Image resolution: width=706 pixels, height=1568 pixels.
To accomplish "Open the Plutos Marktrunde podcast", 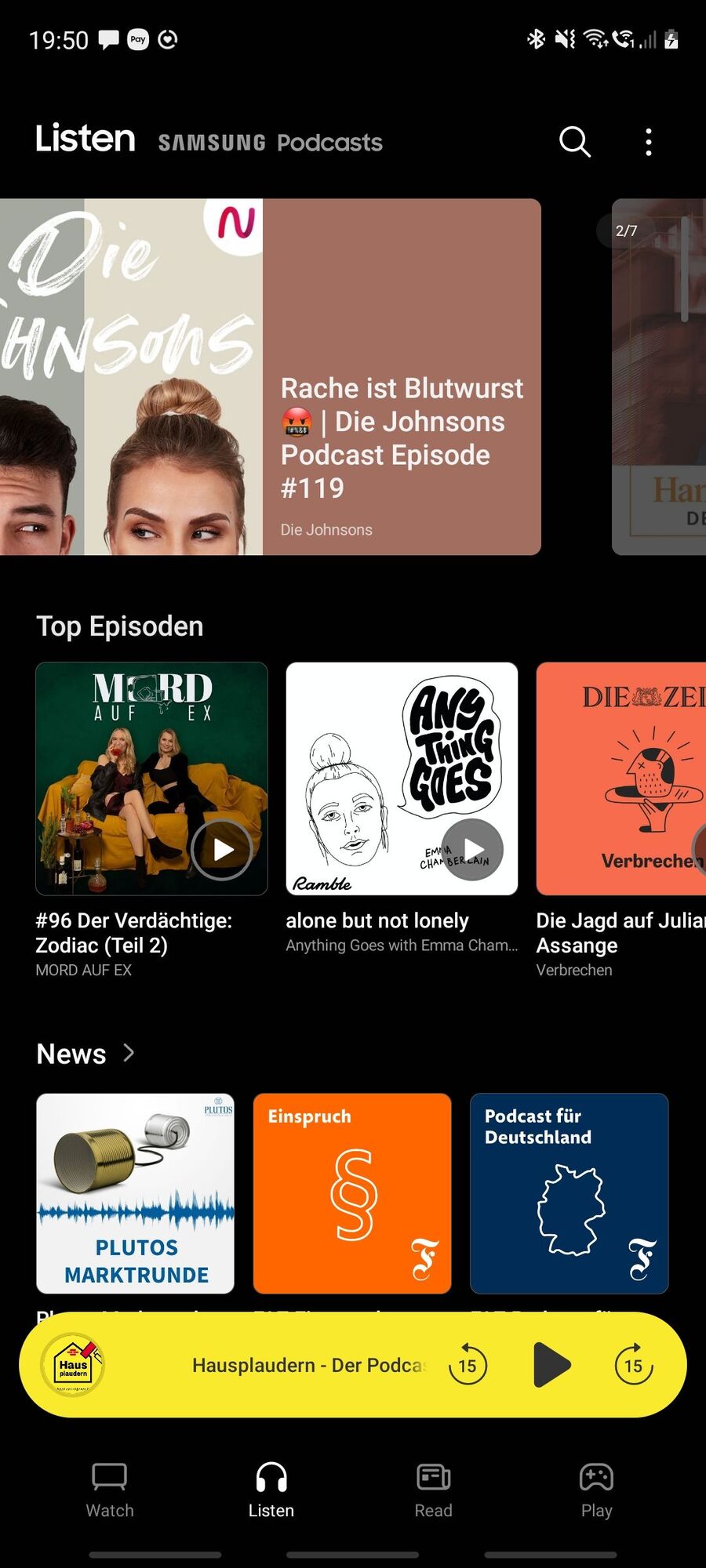I will point(135,1192).
